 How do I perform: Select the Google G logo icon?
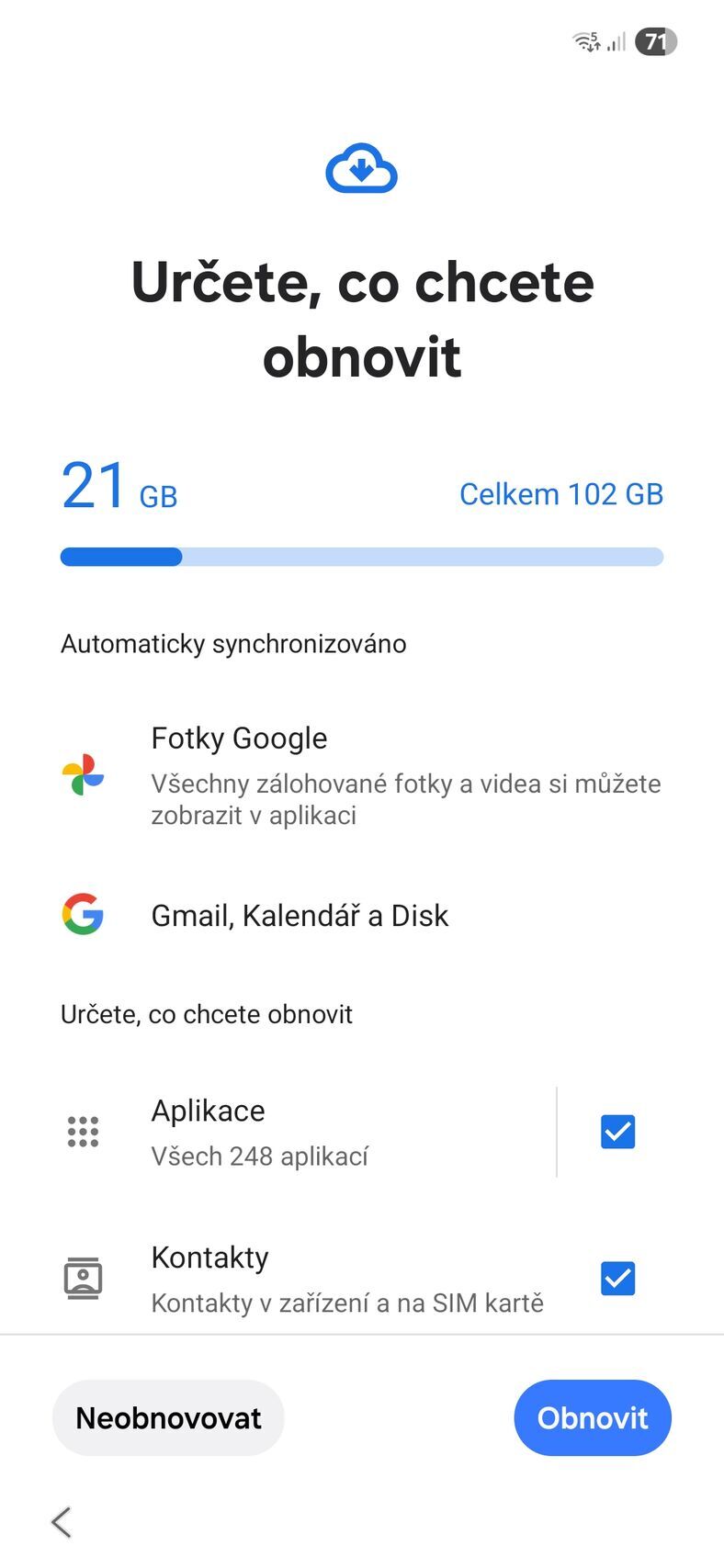pos(82,915)
